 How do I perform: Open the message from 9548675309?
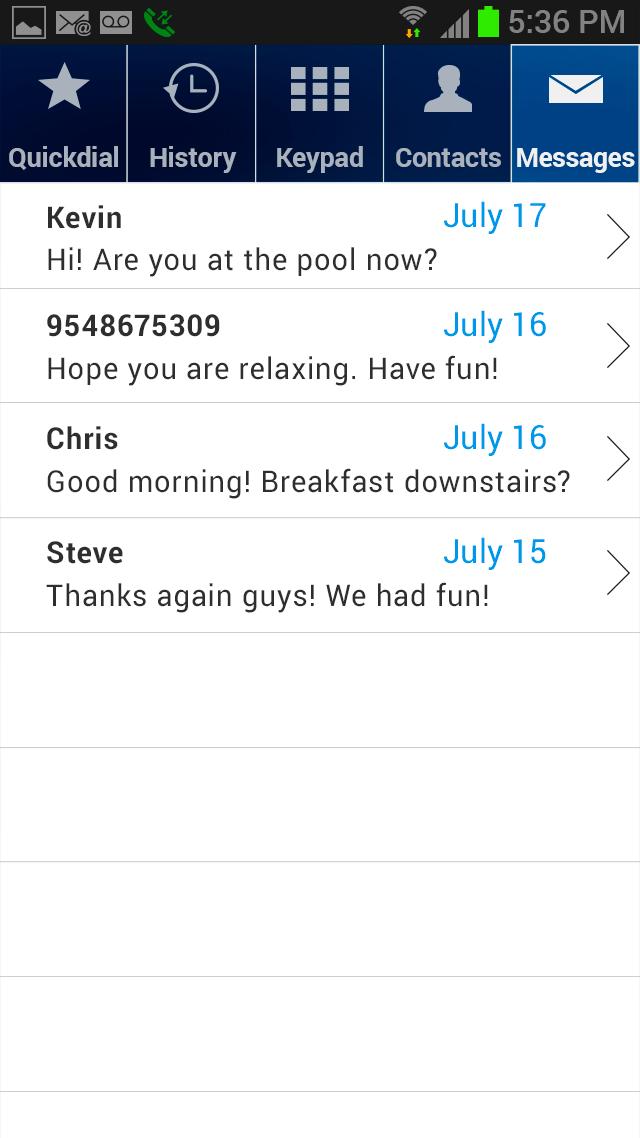pyautogui.click(x=320, y=347)
